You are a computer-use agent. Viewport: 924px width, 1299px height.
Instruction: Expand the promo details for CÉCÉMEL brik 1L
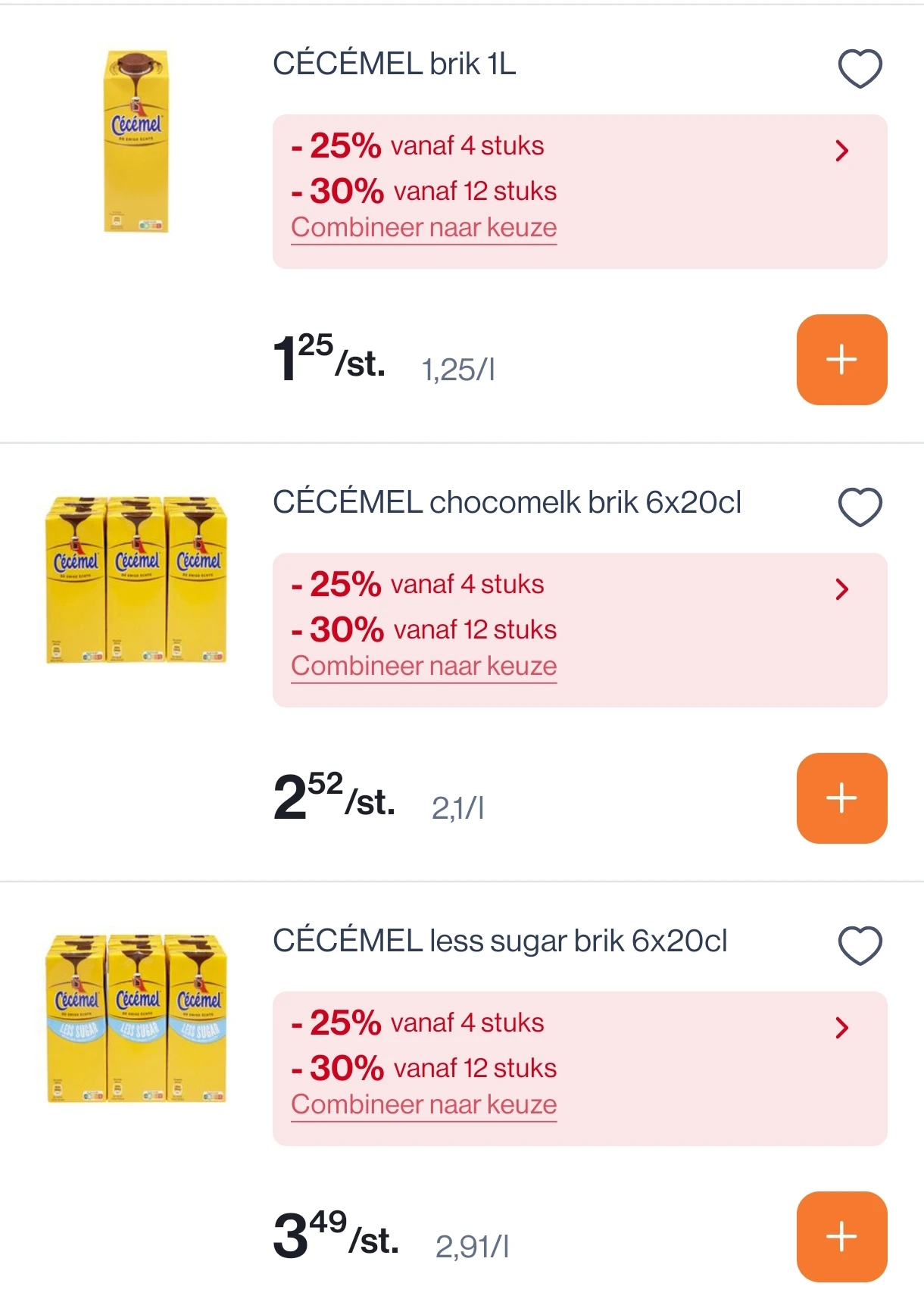point(841,151)
